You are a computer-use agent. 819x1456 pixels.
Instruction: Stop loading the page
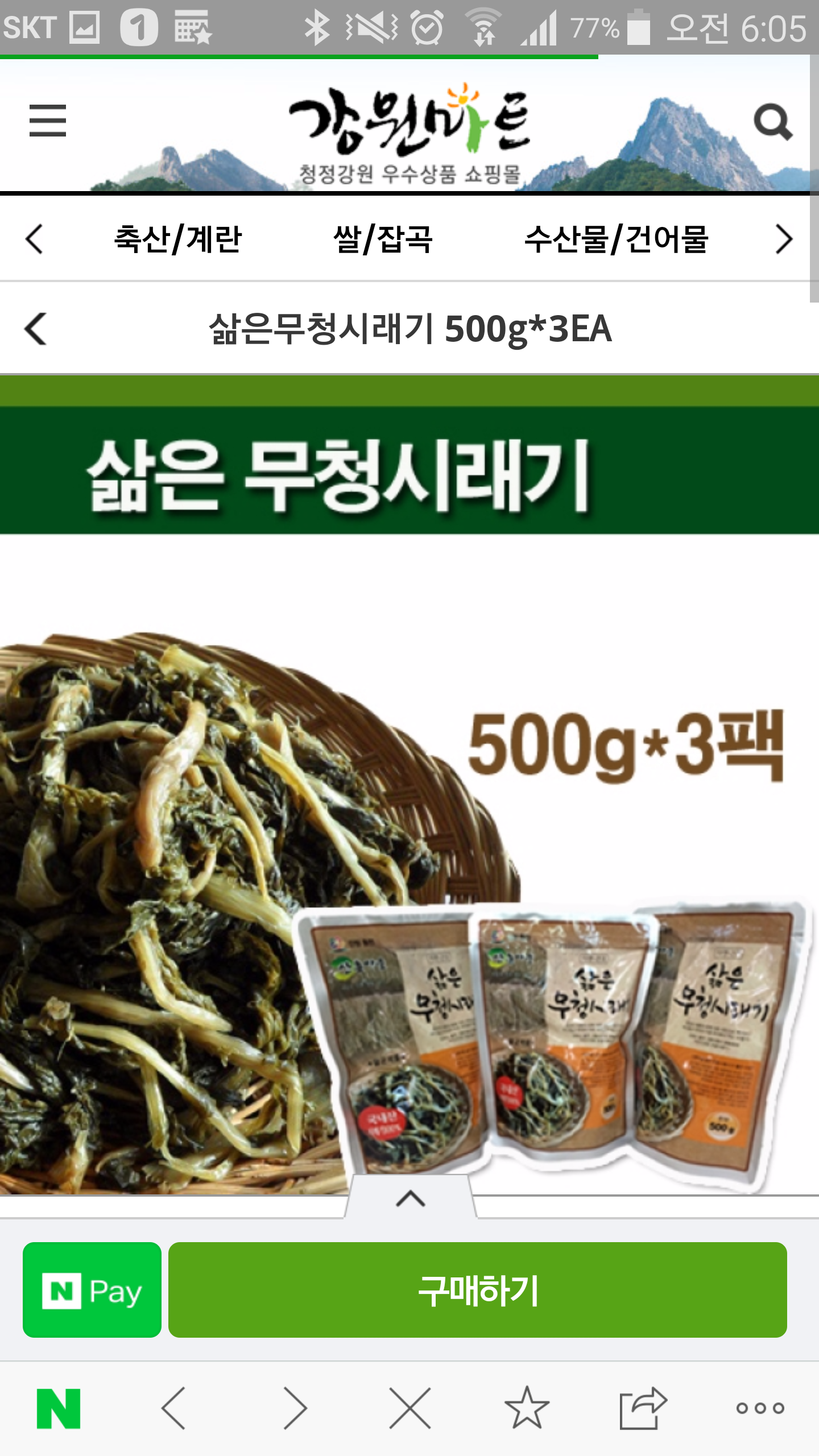(x=410, y=1408)
